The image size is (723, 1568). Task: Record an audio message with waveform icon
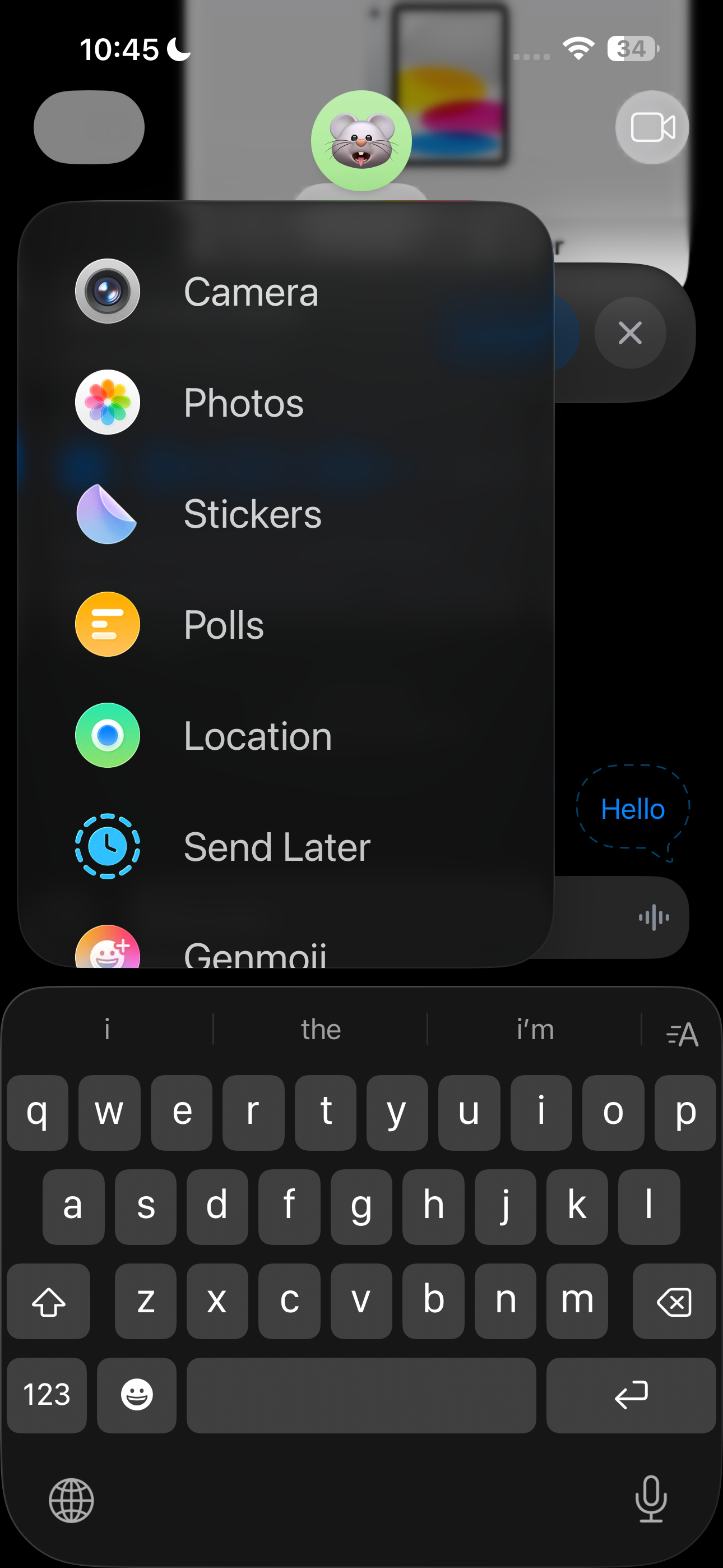pyautogui.click(x=654, y=917)
